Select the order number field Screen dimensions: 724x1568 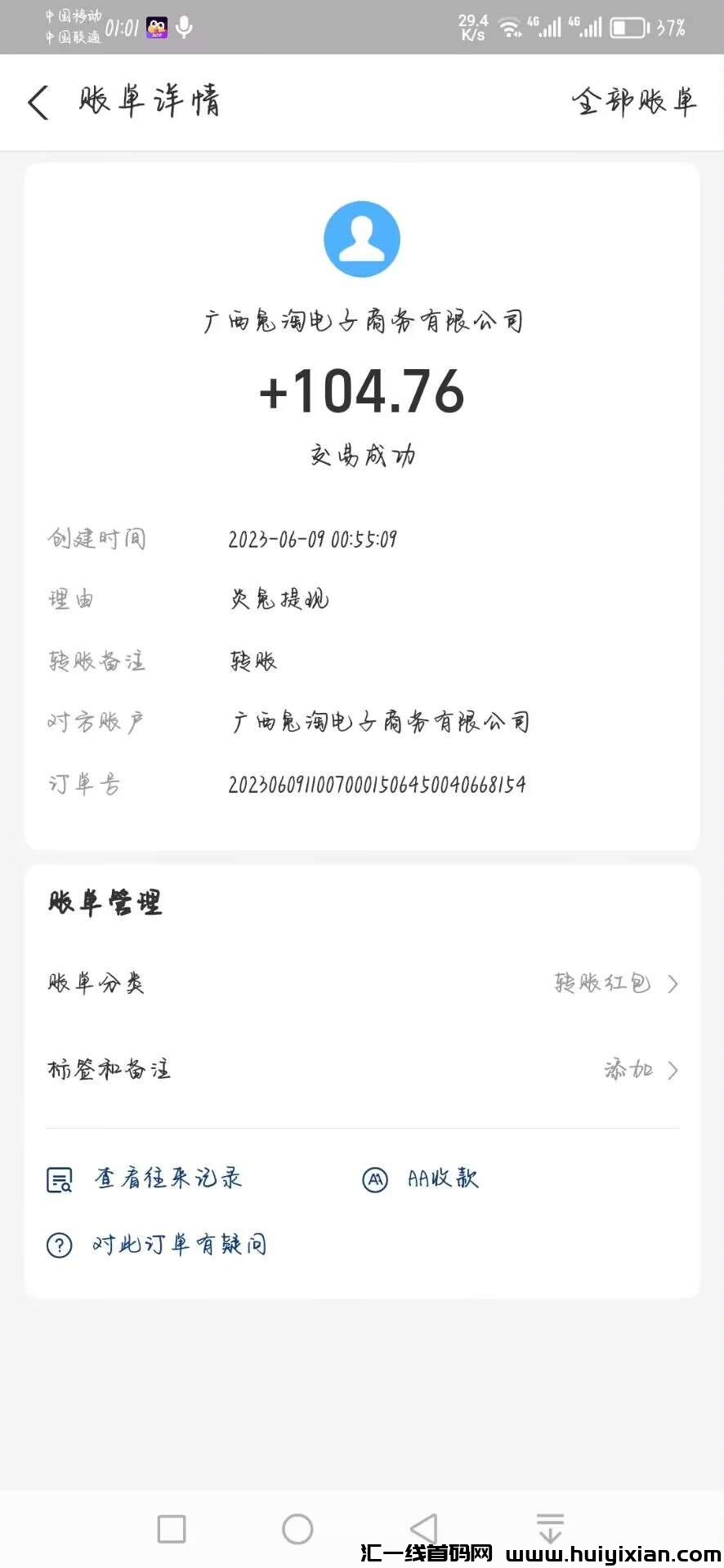pyautogui.click(x=378, y=783)
